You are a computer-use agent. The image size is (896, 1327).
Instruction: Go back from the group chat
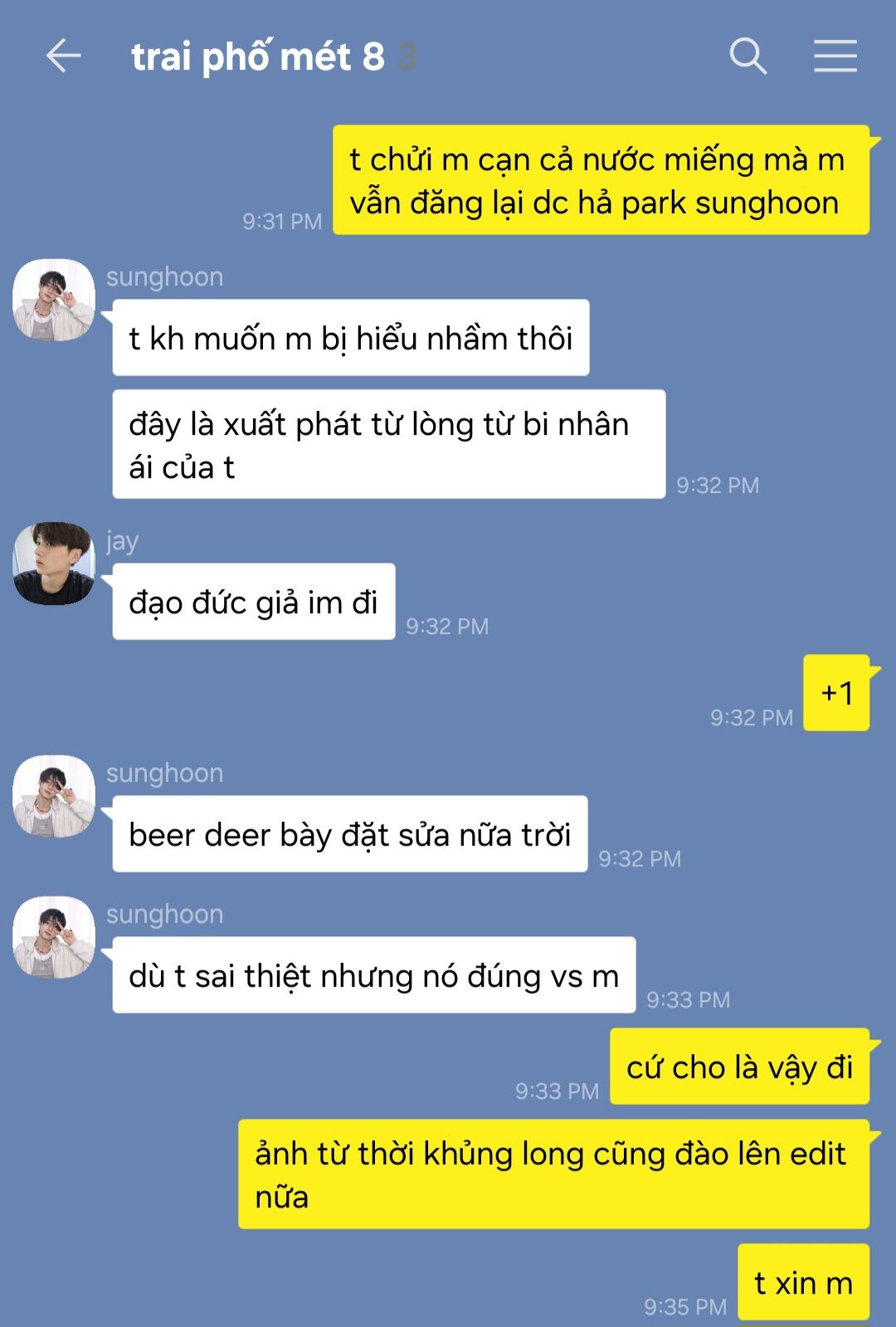[x=63, y=56]
